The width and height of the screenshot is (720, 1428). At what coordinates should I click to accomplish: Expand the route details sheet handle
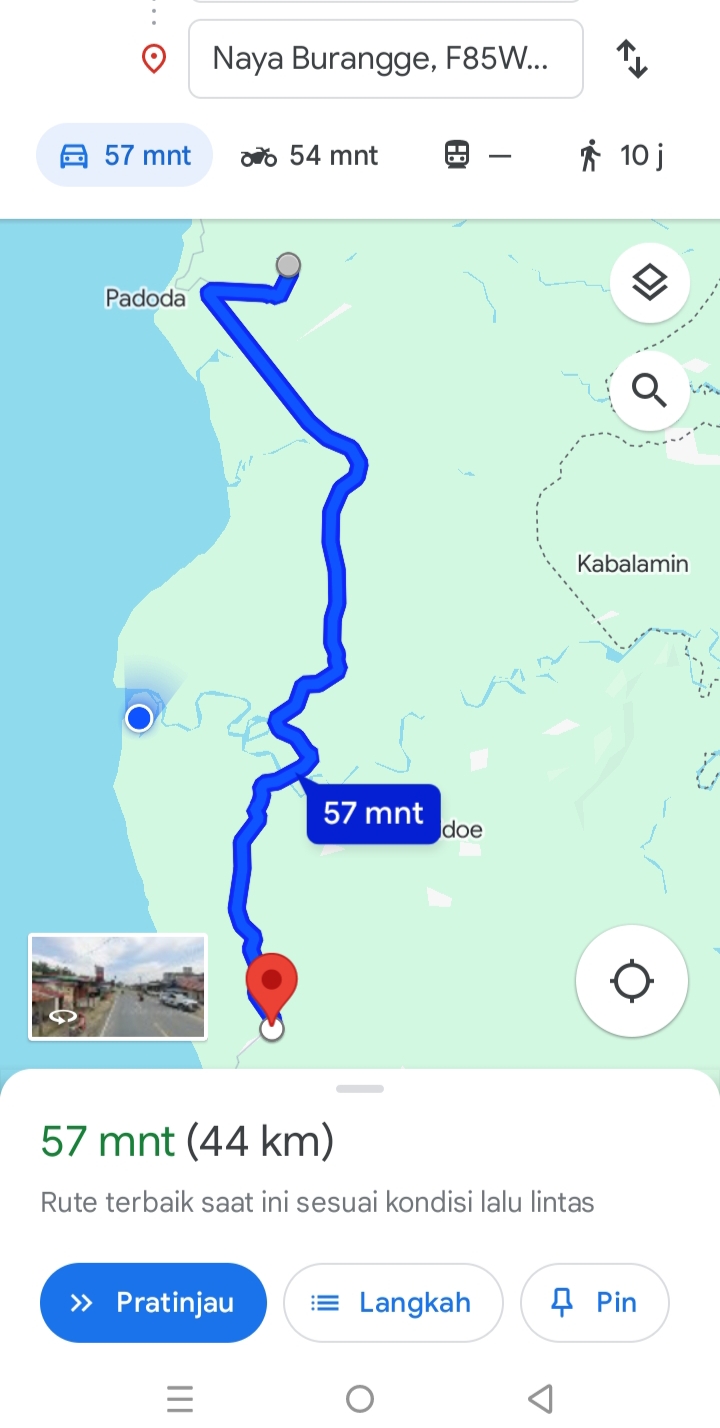coord(360,1088)
